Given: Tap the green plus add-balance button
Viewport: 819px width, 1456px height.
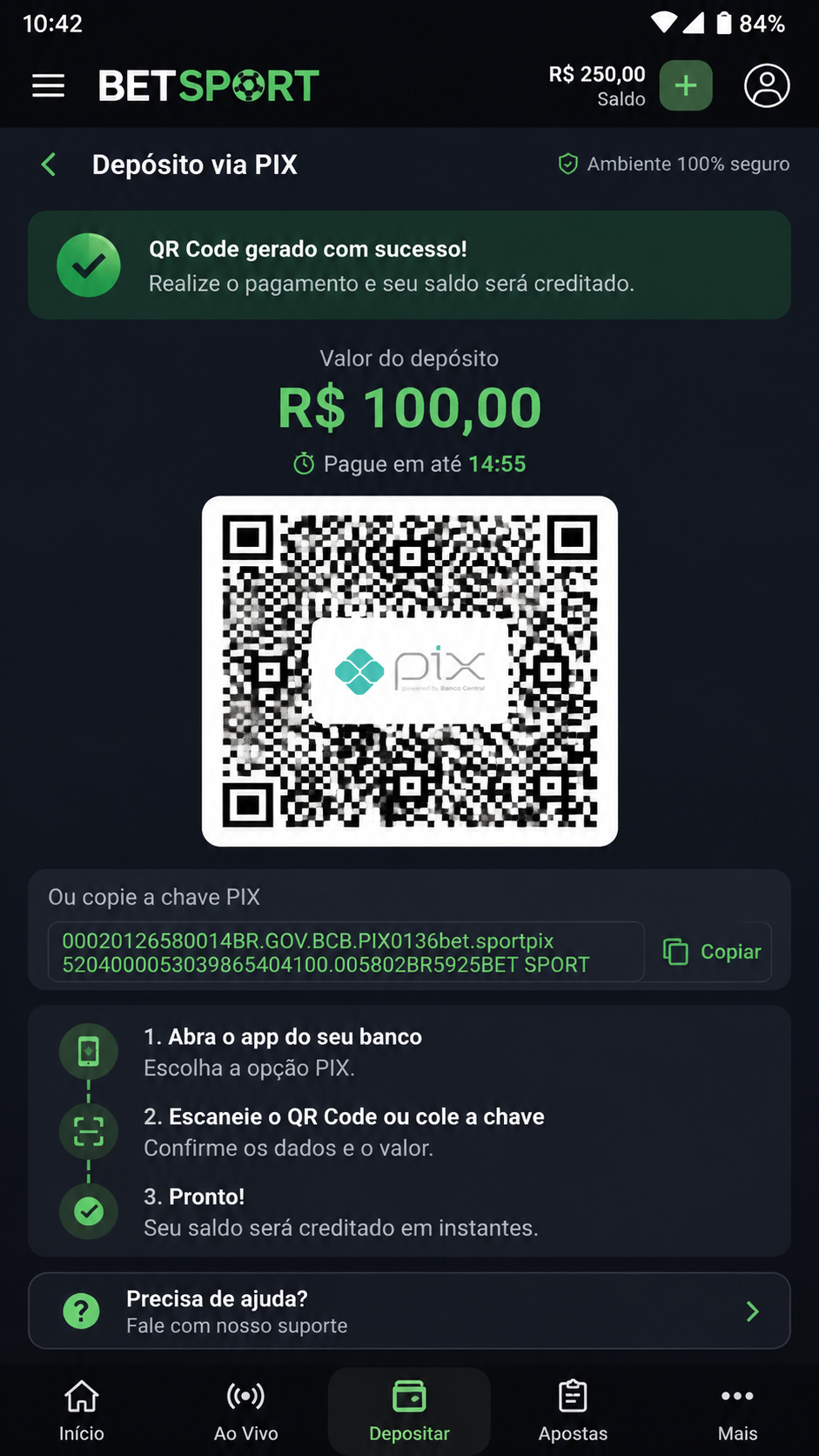Looking at the screenshot, I should pyautogui.click(x=686, y=85).
